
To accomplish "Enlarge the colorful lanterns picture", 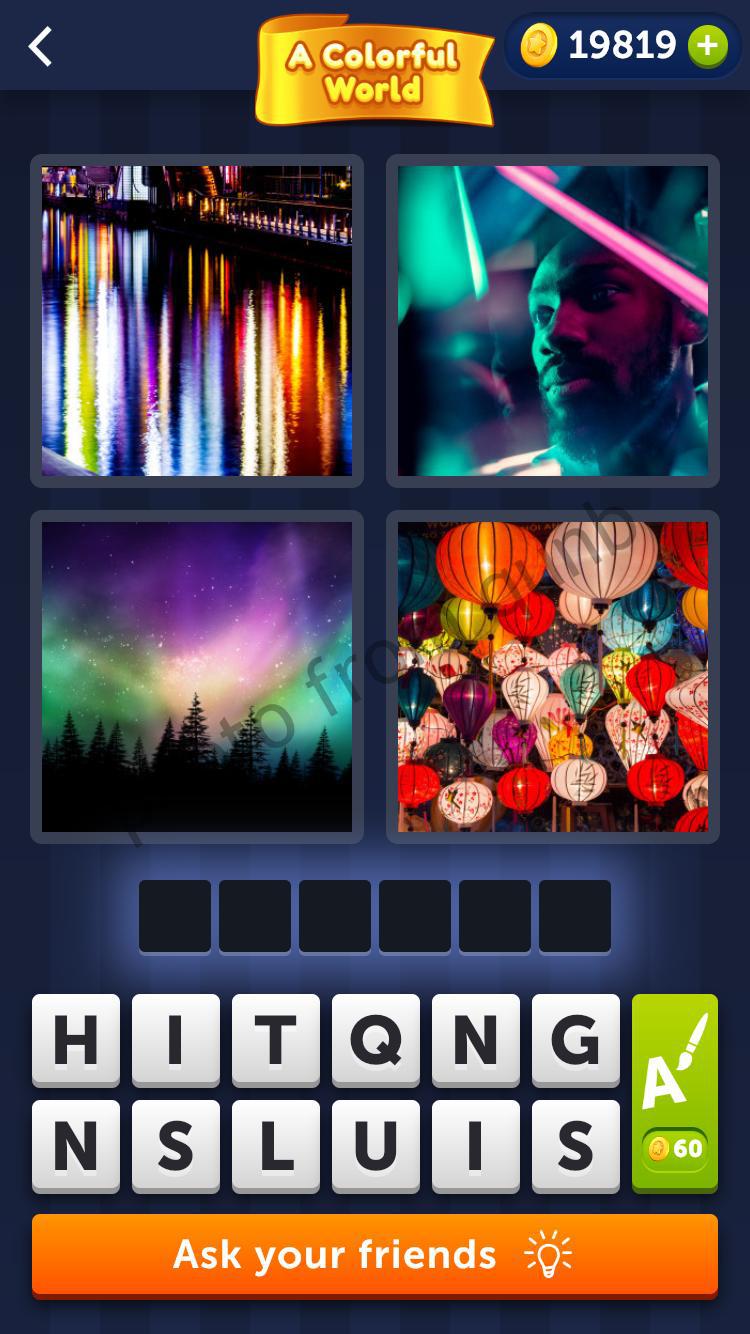I will 553,677.
